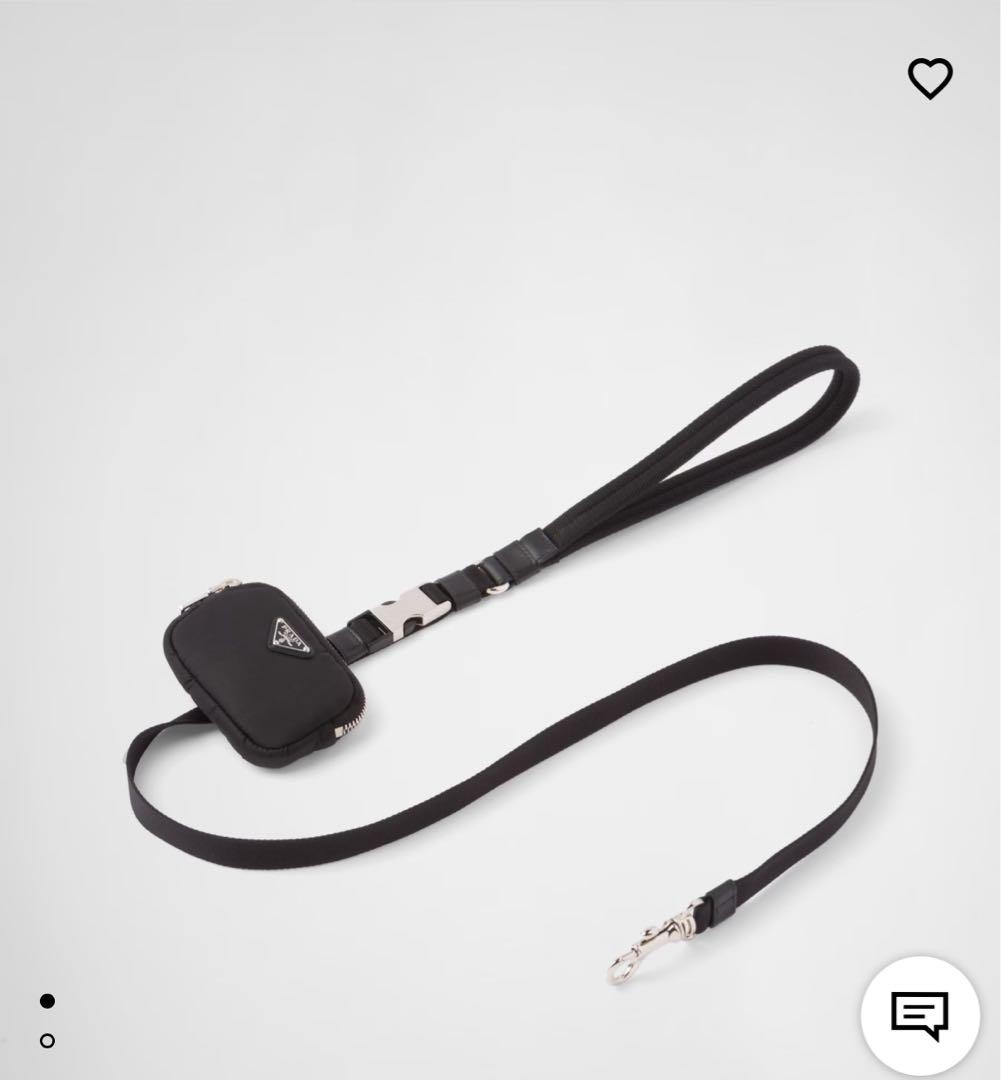Select the hollow second slide indicator dot
1001x1080 pixels.
(46, 1041)
